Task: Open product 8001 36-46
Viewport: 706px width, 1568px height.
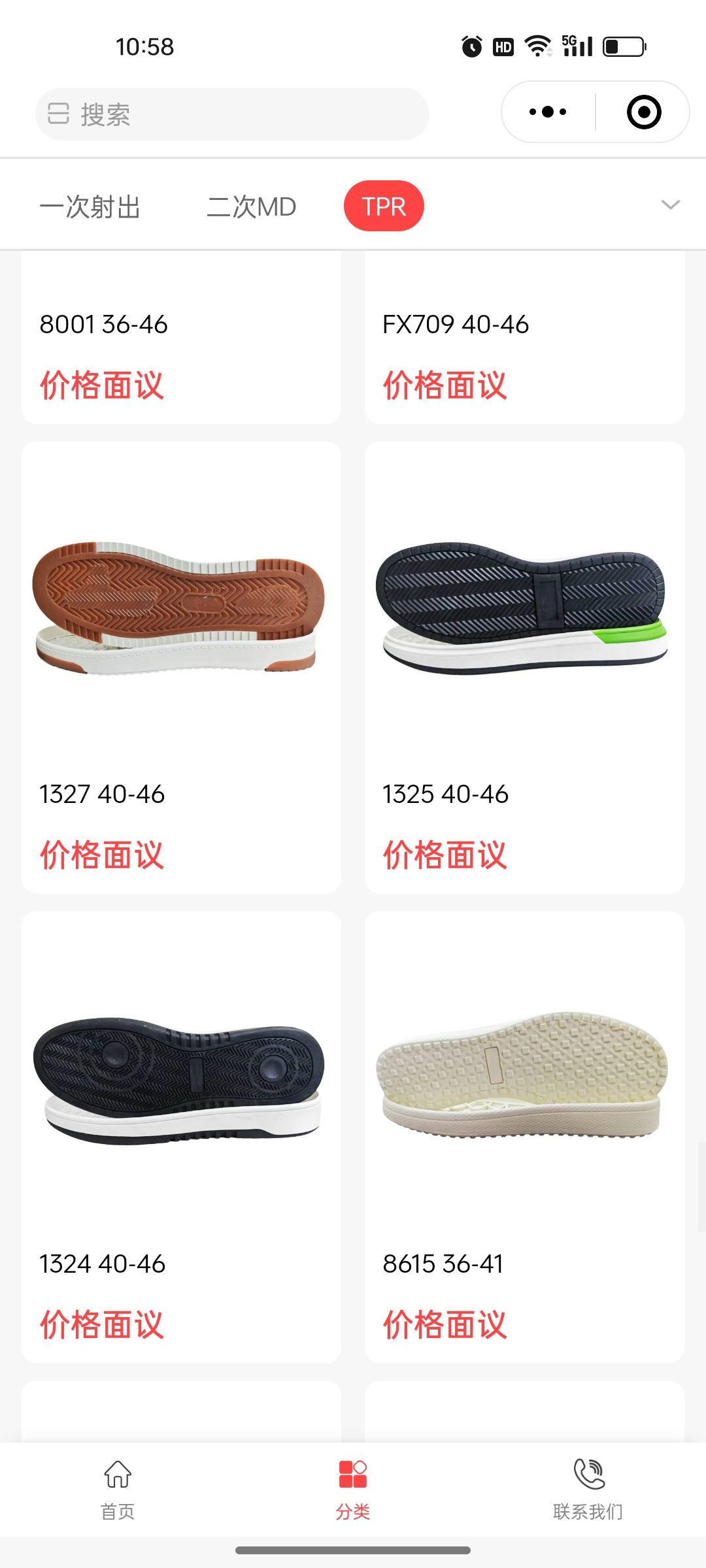Action: (181, 340)
